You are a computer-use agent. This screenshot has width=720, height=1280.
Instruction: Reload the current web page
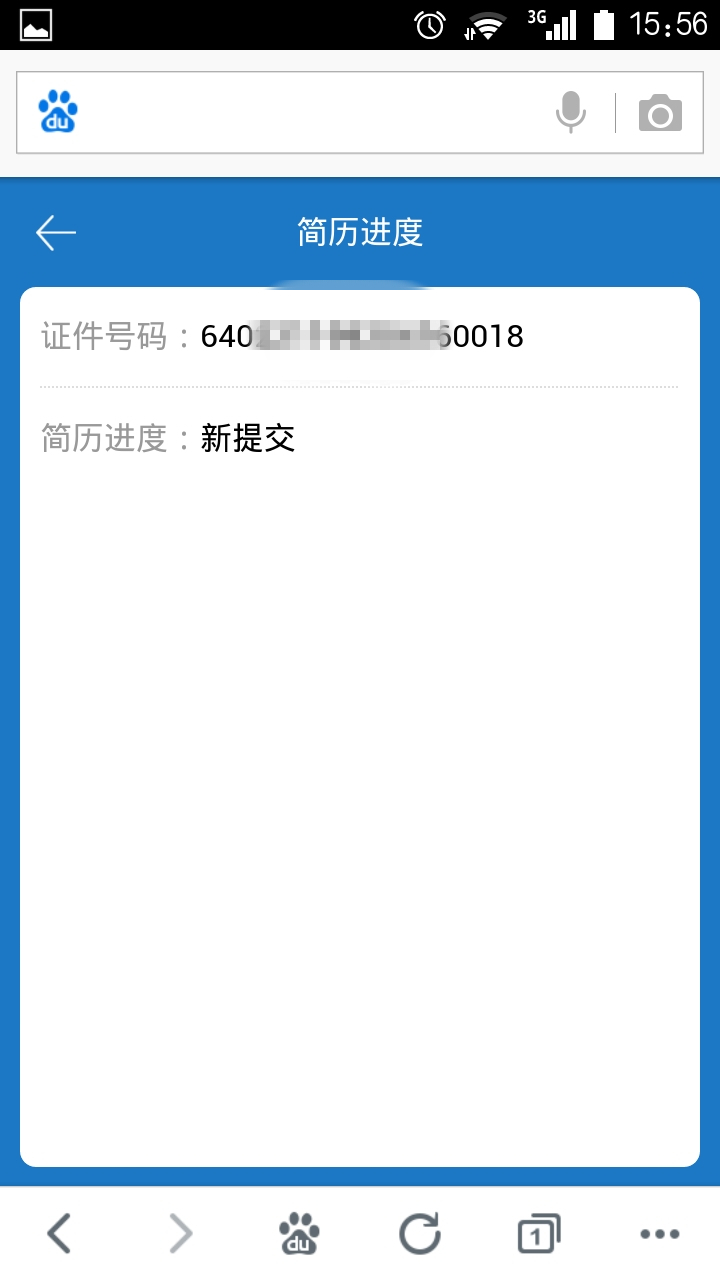pyautogui.click(x=420, y=1234)
